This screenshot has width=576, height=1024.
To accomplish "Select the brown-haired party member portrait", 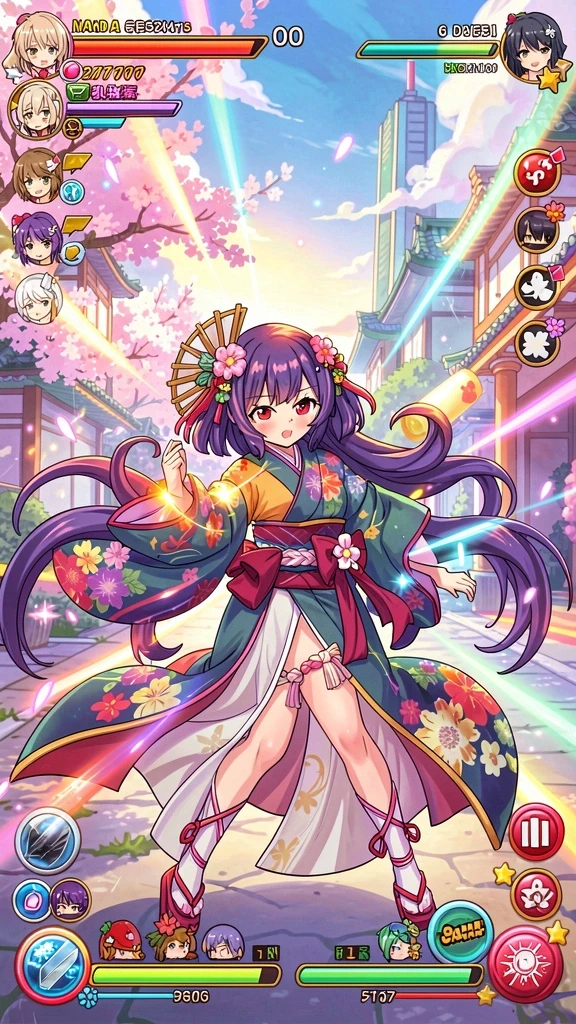I will (38, 175).
